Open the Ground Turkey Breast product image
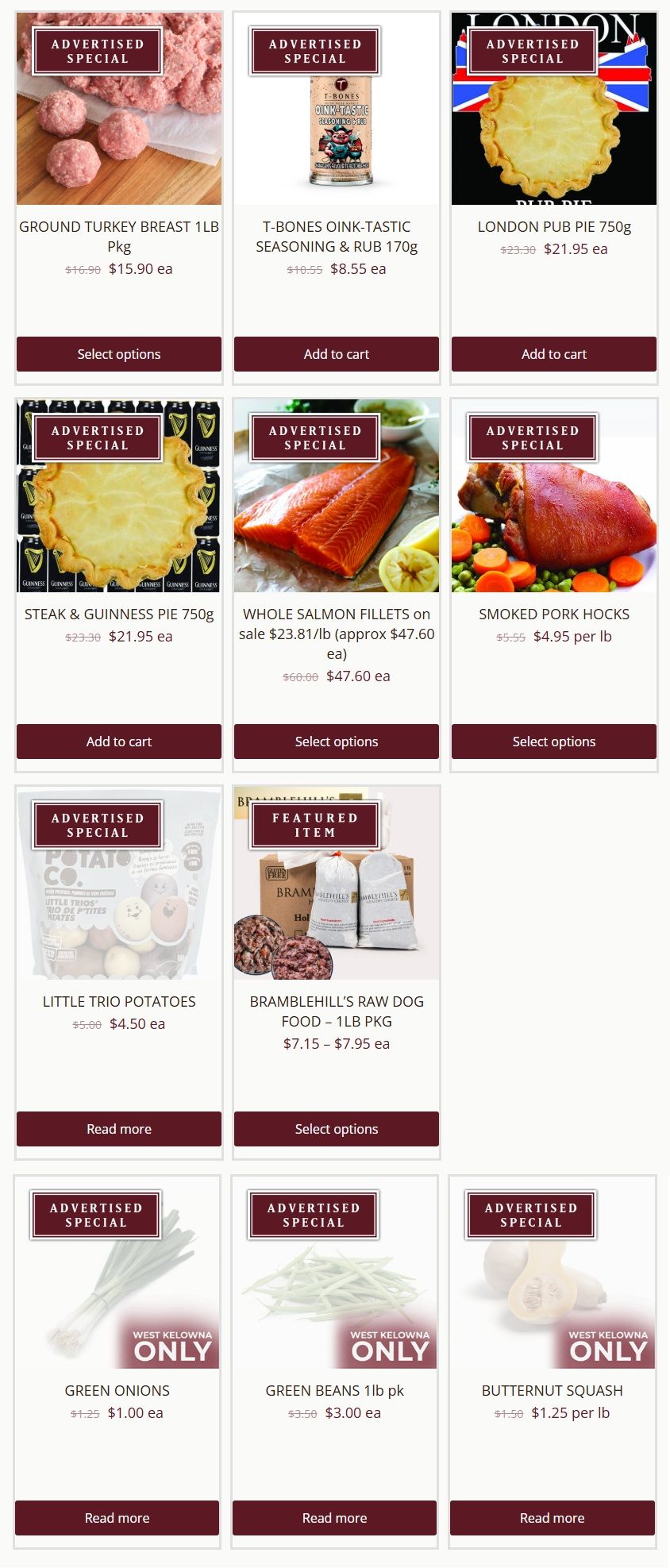Viewport: 670px width, 1568px height. [119, 135]
